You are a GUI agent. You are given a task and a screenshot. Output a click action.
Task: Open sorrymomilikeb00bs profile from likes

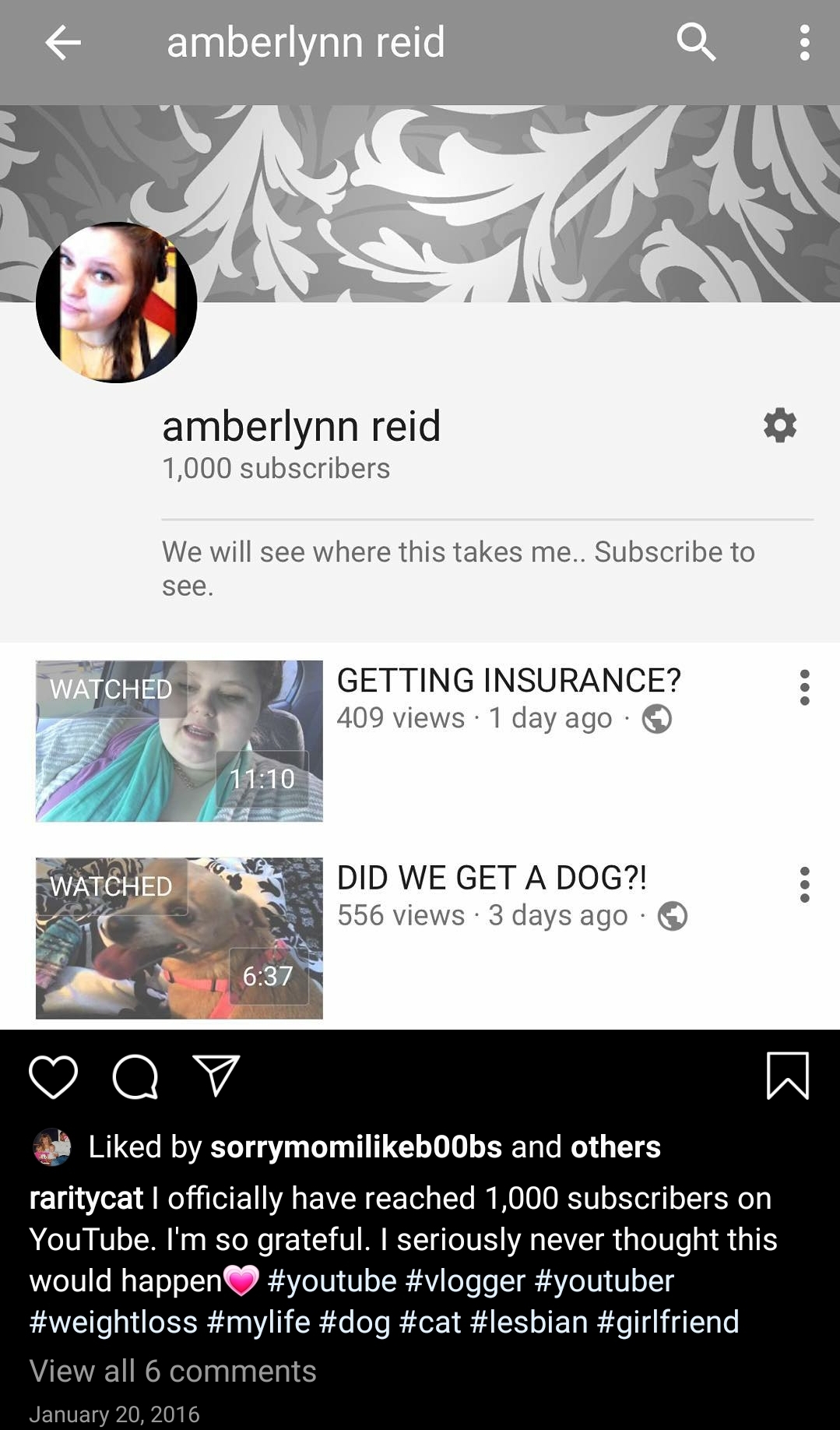356,1146
